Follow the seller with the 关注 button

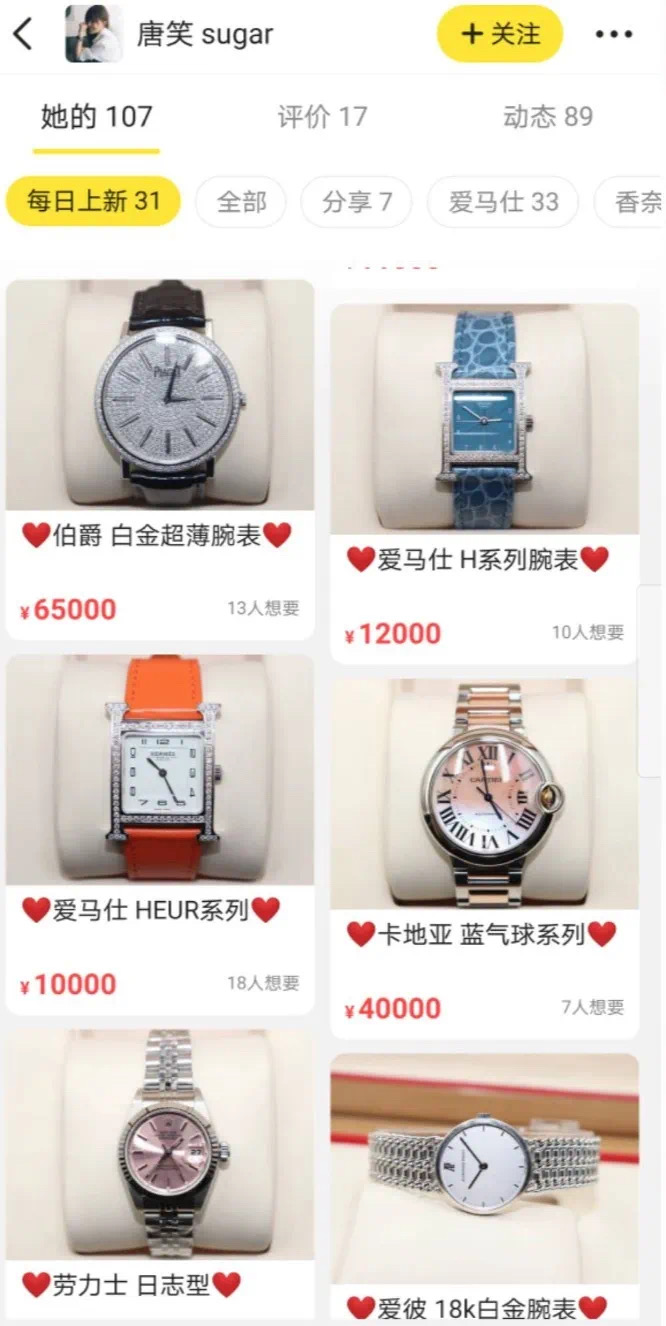point(499,34)
